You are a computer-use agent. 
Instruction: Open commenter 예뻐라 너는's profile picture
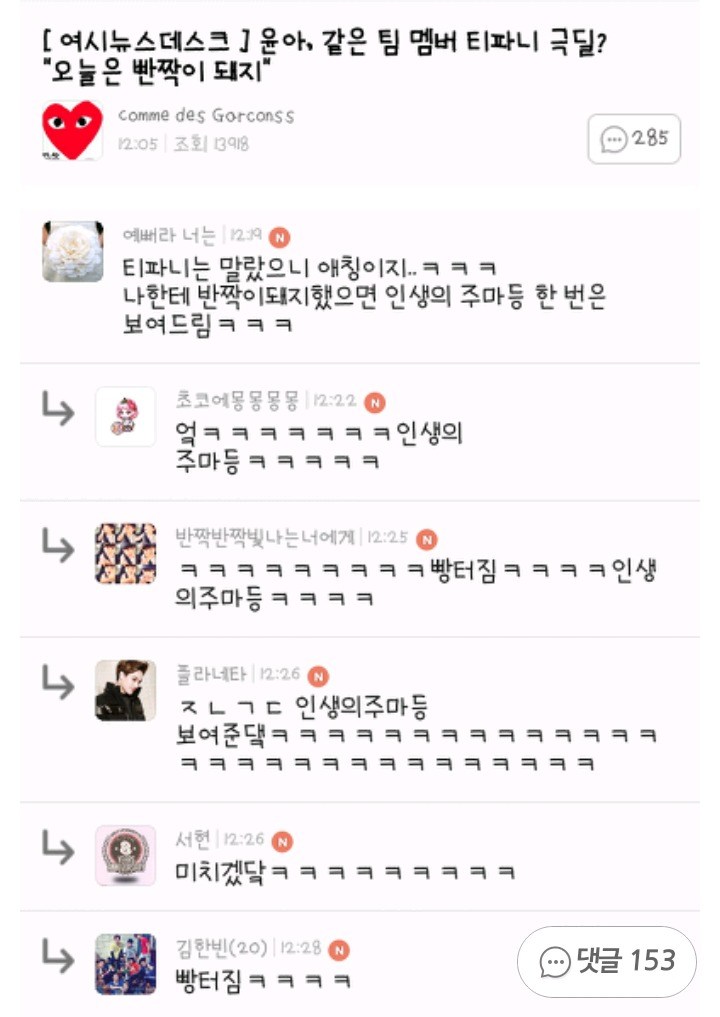72,251
